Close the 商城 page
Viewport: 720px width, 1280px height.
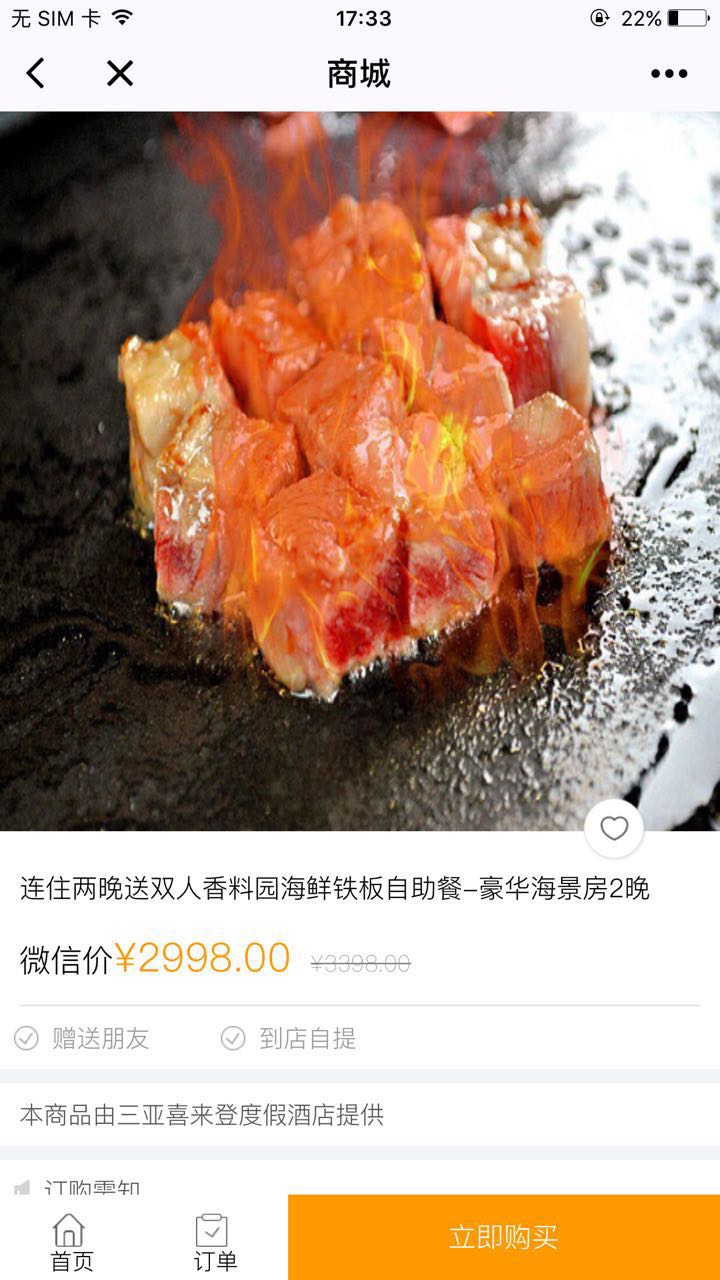[120, 73]
